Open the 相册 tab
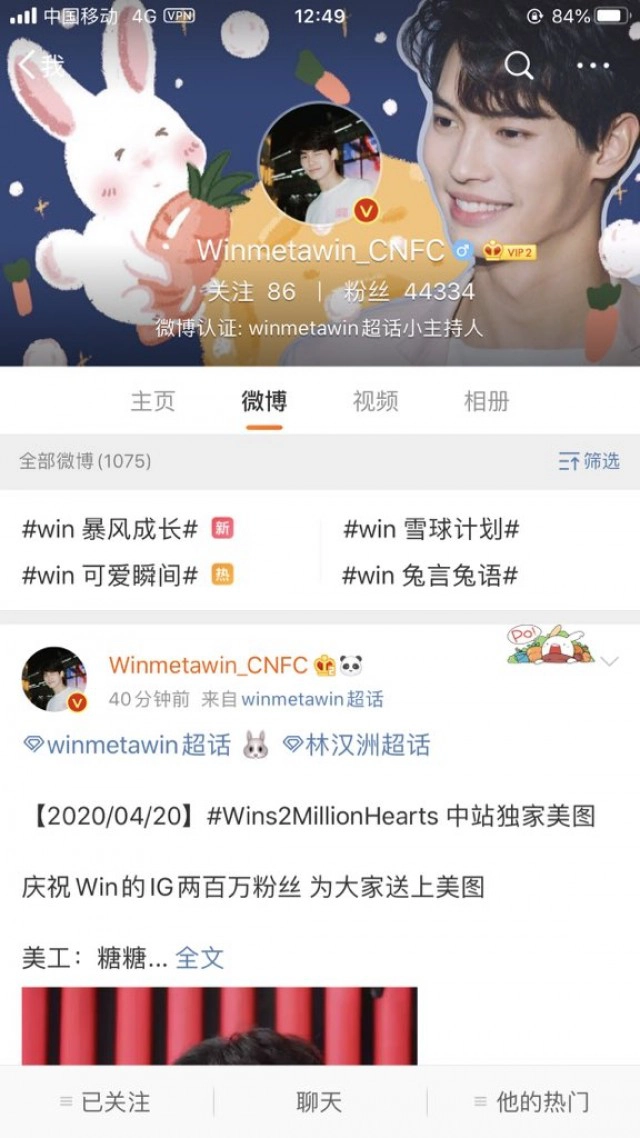640x1138 pixels. pyautogui.click(x=486, y=401)
